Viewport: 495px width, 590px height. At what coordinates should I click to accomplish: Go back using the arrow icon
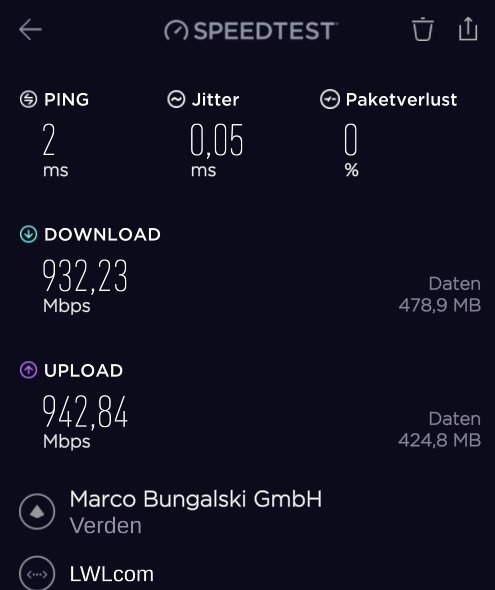30,30
